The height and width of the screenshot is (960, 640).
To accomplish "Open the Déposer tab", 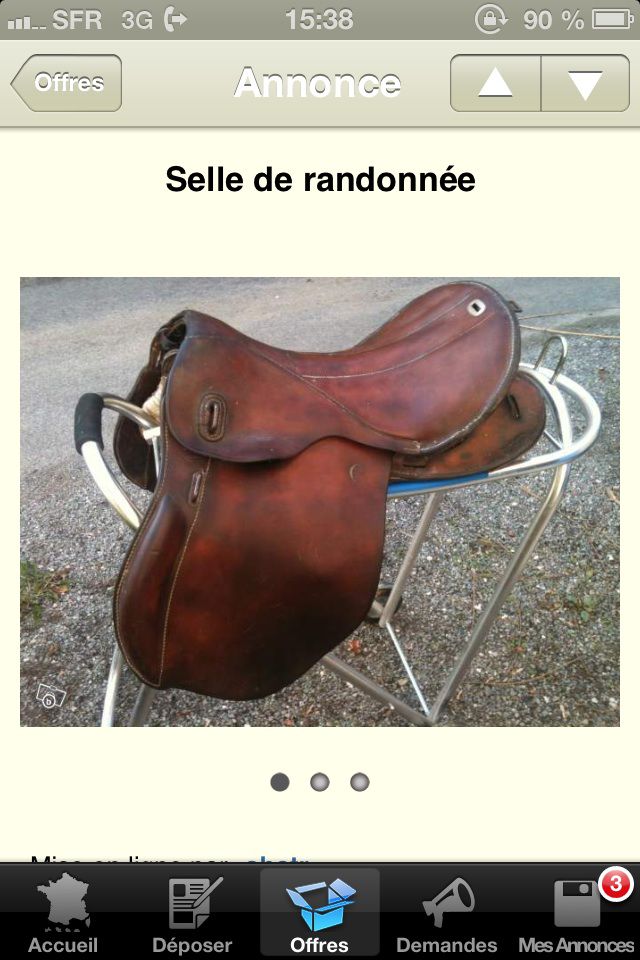I will pyautogui.click(x=192, y=914).
